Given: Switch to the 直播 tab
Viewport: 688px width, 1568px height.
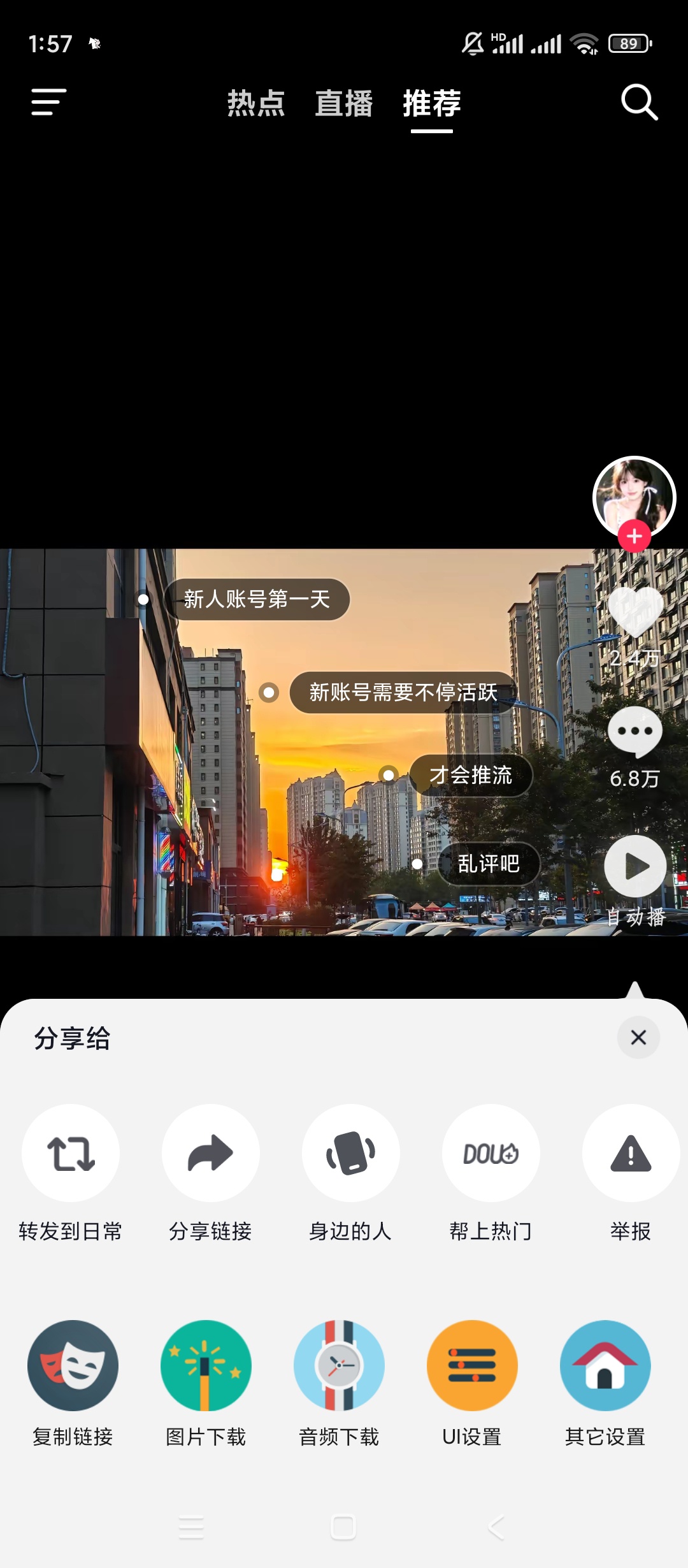Looking at the screenshot, I should pyautogui.click(x=344, y=103).
